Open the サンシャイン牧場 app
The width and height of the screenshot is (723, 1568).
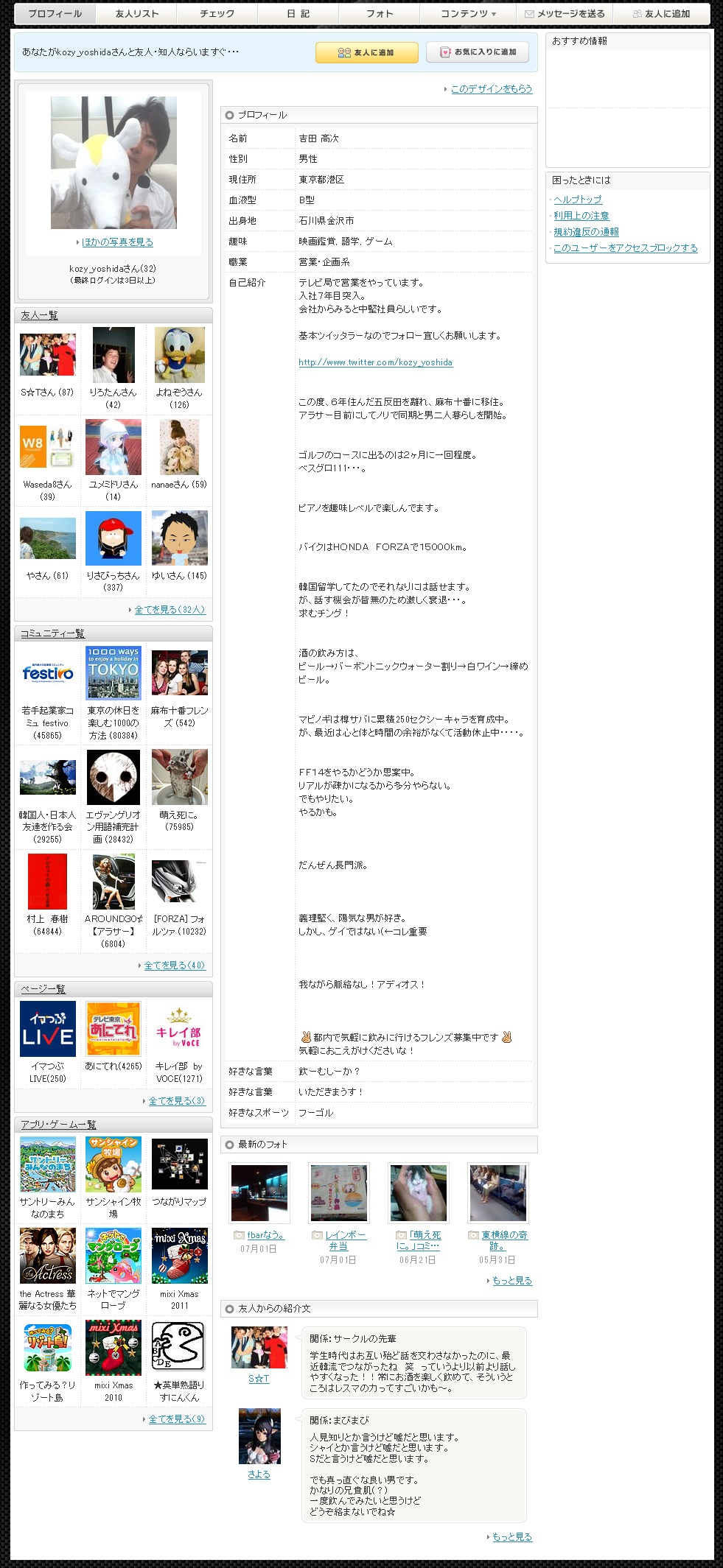[x=113, y=1164]
